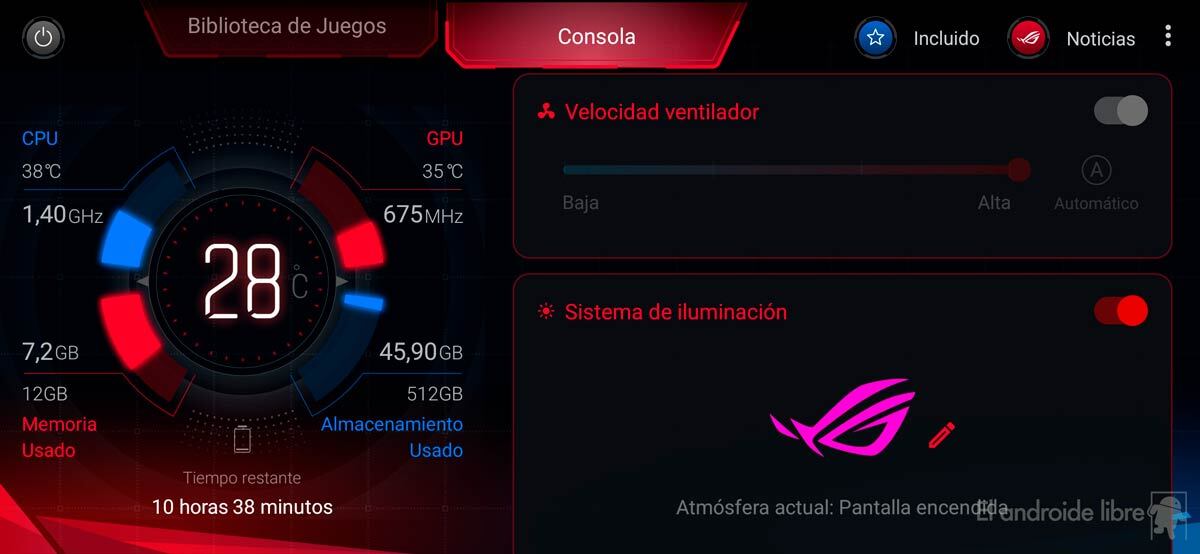Tap the power button icon
The height and width of the screenshot is (554, 1200).
pyautogui.click(x=42, y=39)
